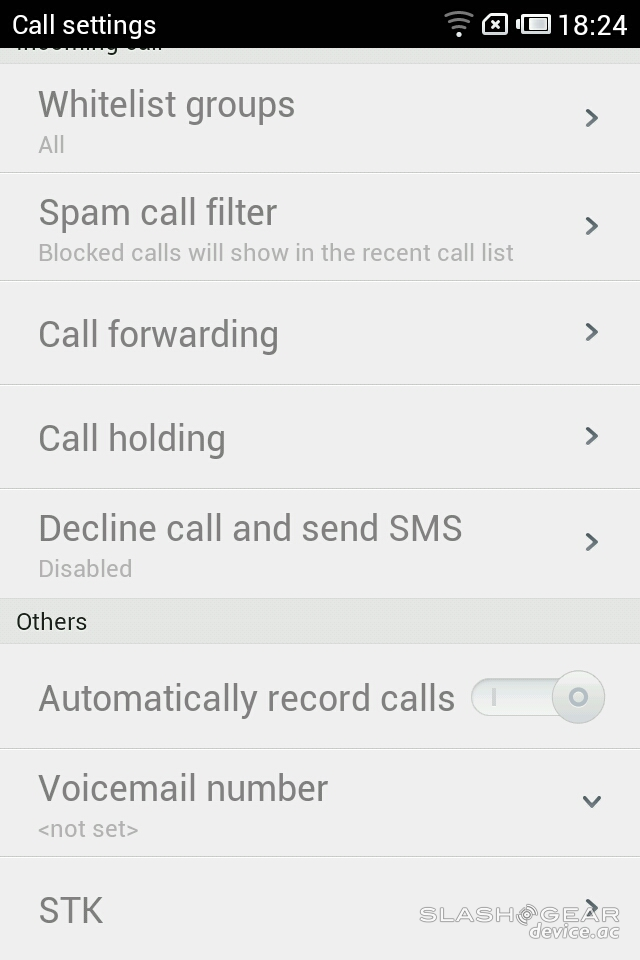Open Decline call and send SMS
The height and width of the screenshot is (960, 640).
click(320, 543)
